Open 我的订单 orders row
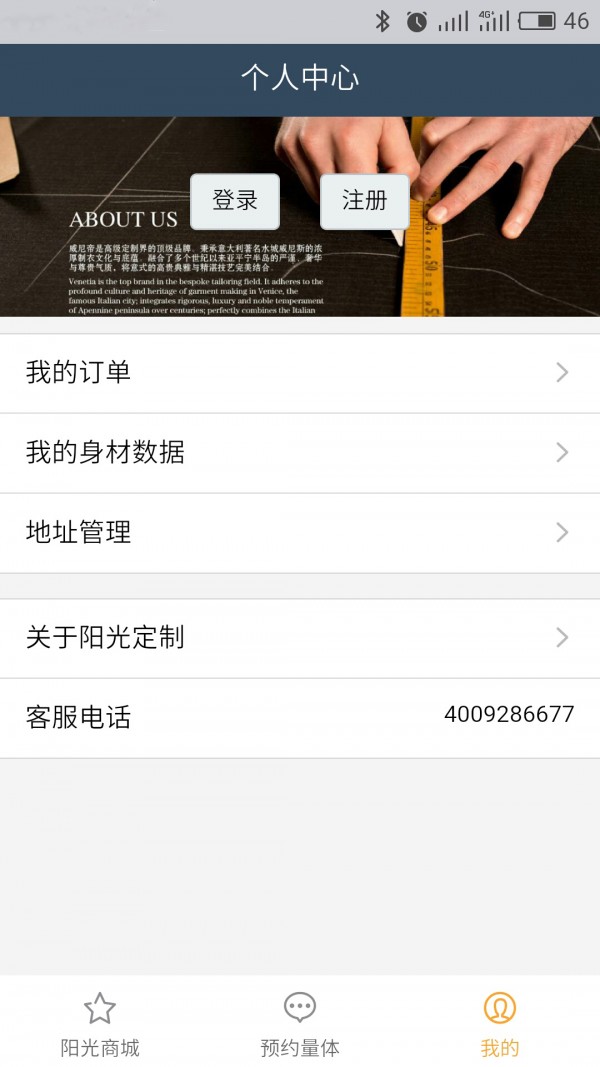Viewport: 600px width, 1067px height. click(x=300, y=373)
